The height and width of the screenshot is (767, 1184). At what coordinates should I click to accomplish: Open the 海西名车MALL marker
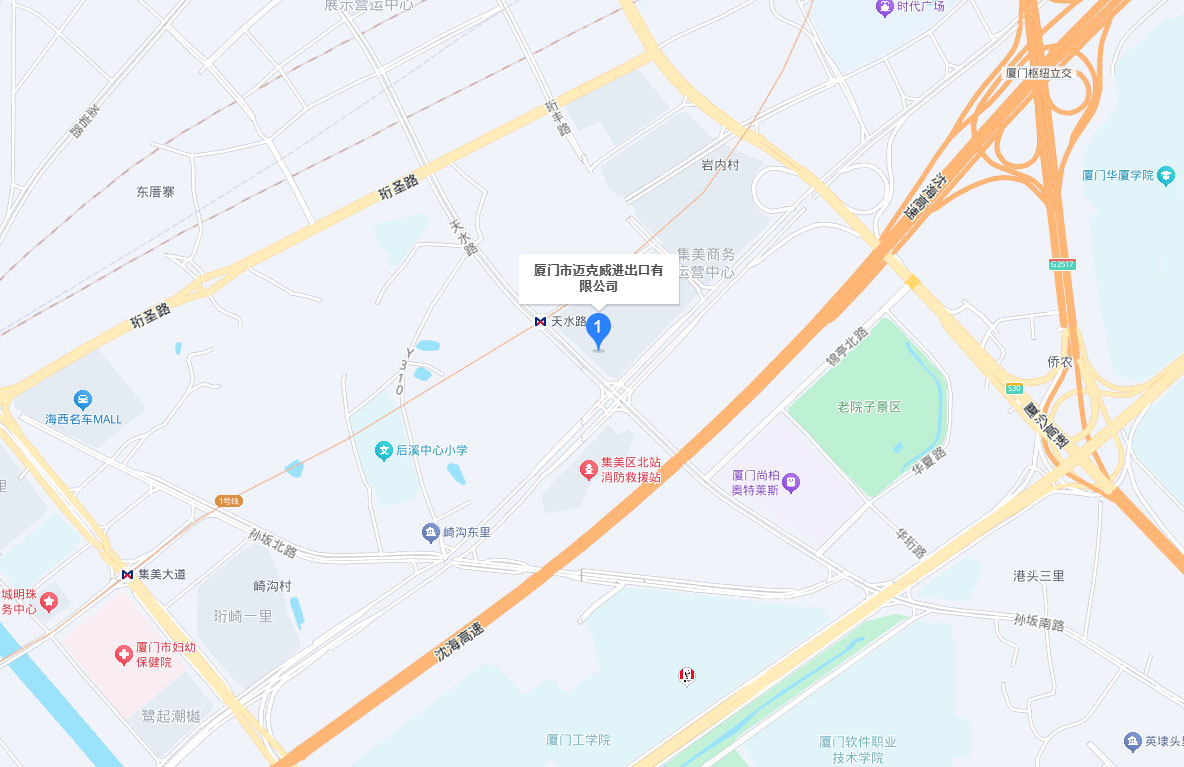point(83,400)
